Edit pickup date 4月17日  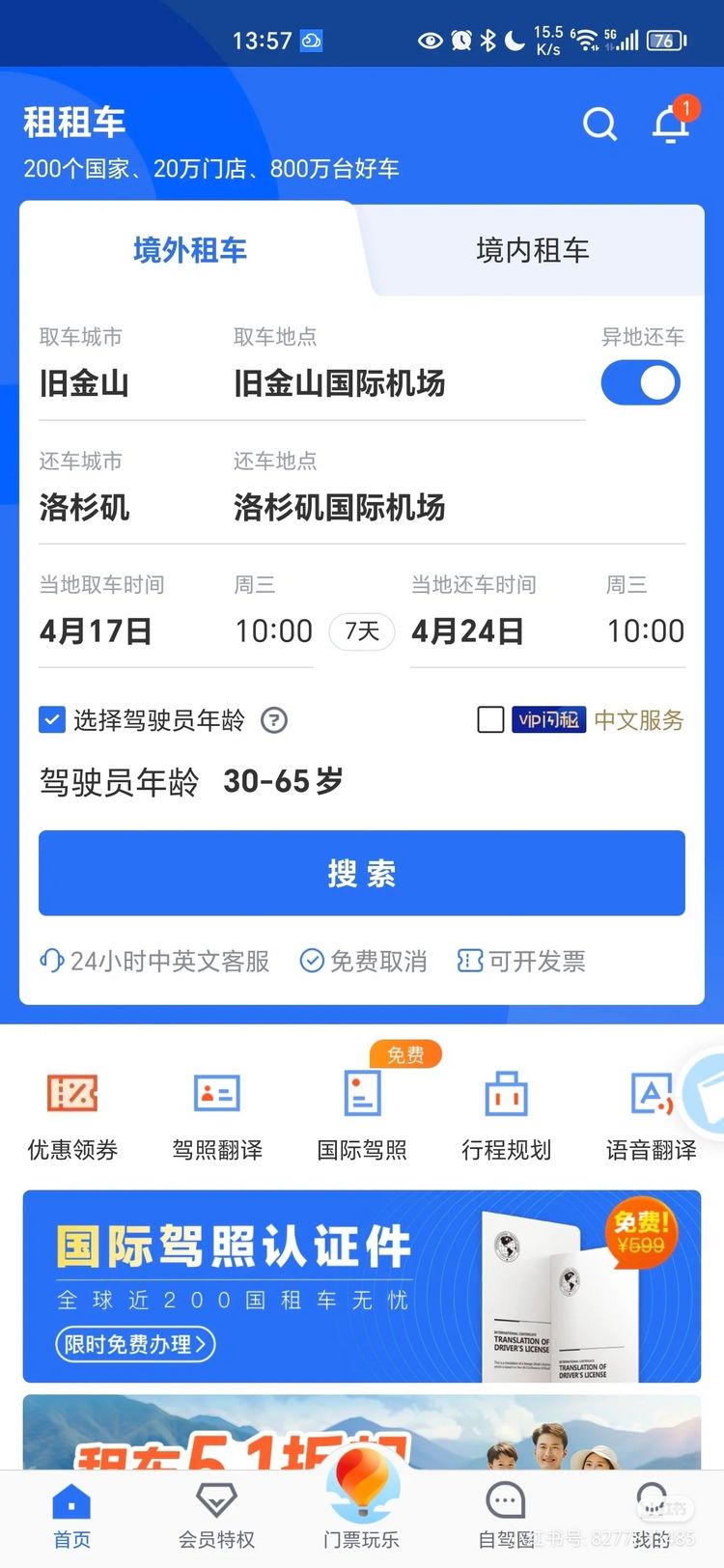click(x=97, y=631)
